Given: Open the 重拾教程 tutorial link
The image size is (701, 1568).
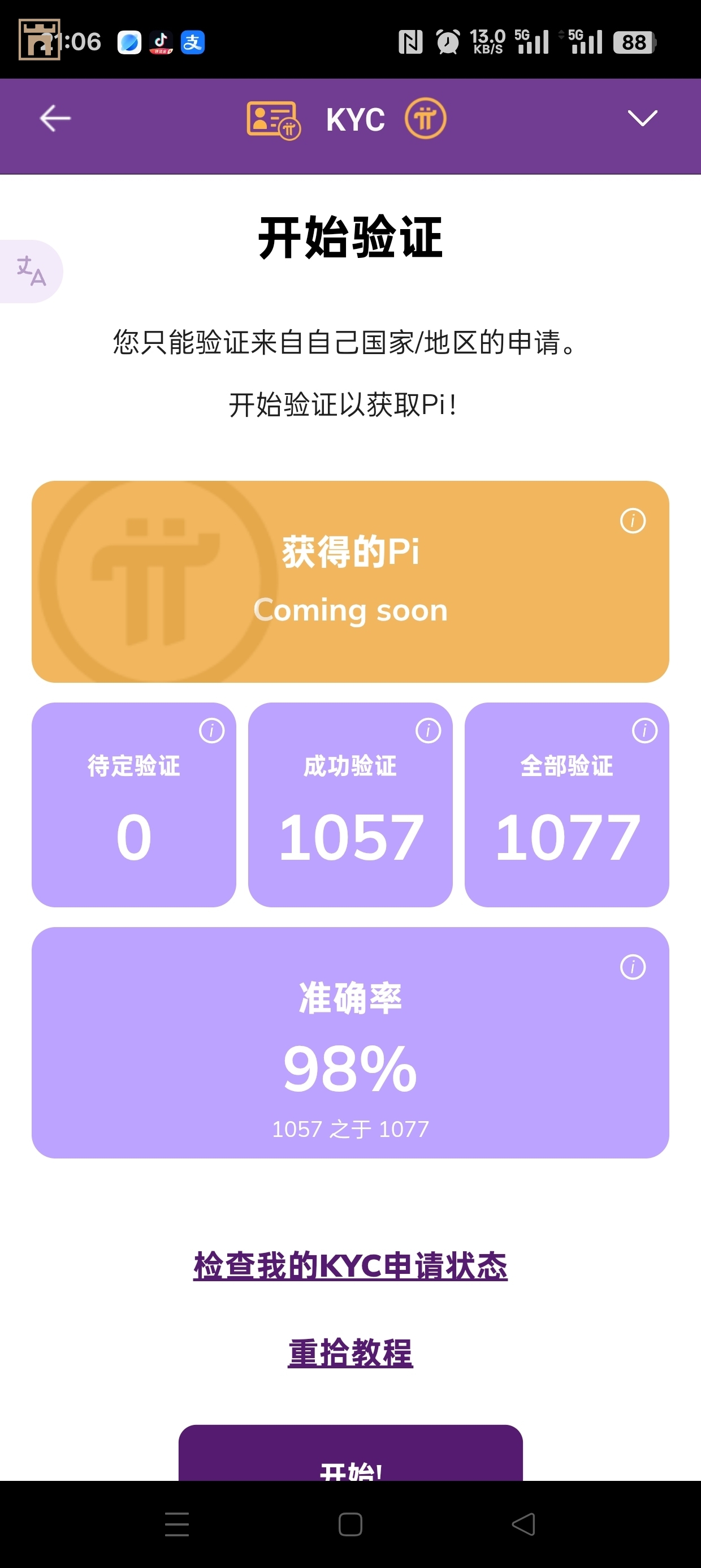Looking at the screenshot, I should pyautogui.click(x=350, y=1354).
